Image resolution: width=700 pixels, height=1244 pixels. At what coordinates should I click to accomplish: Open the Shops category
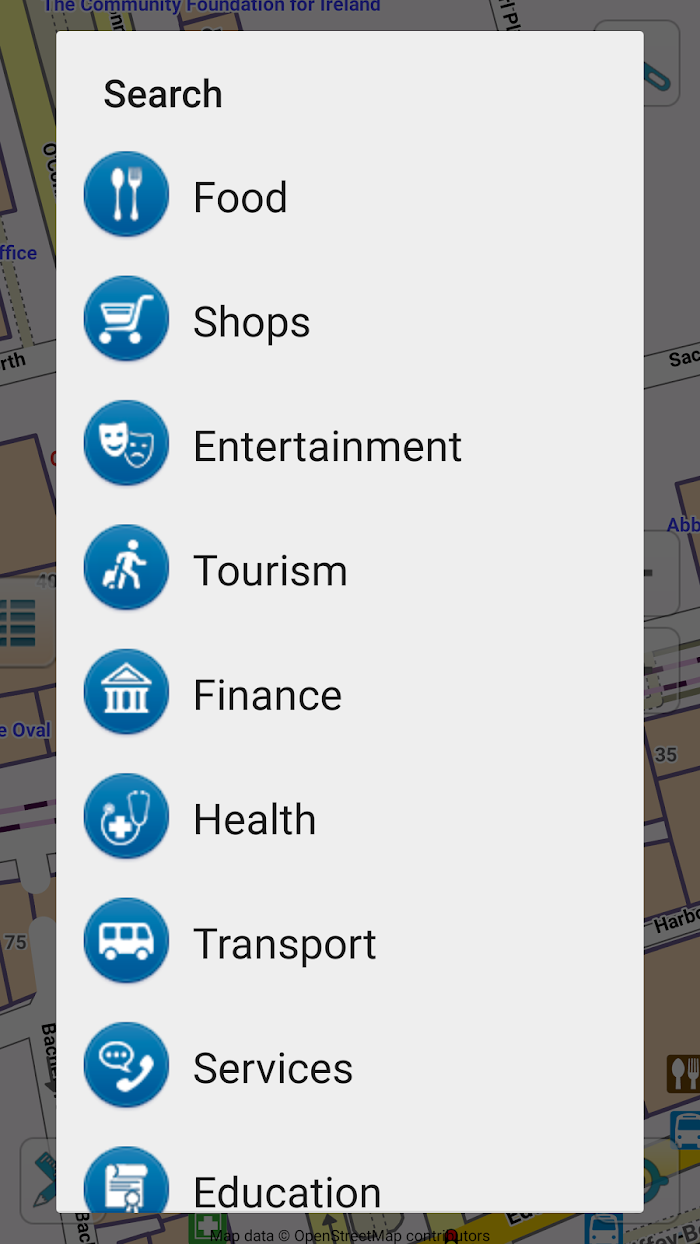pos(349,320)
